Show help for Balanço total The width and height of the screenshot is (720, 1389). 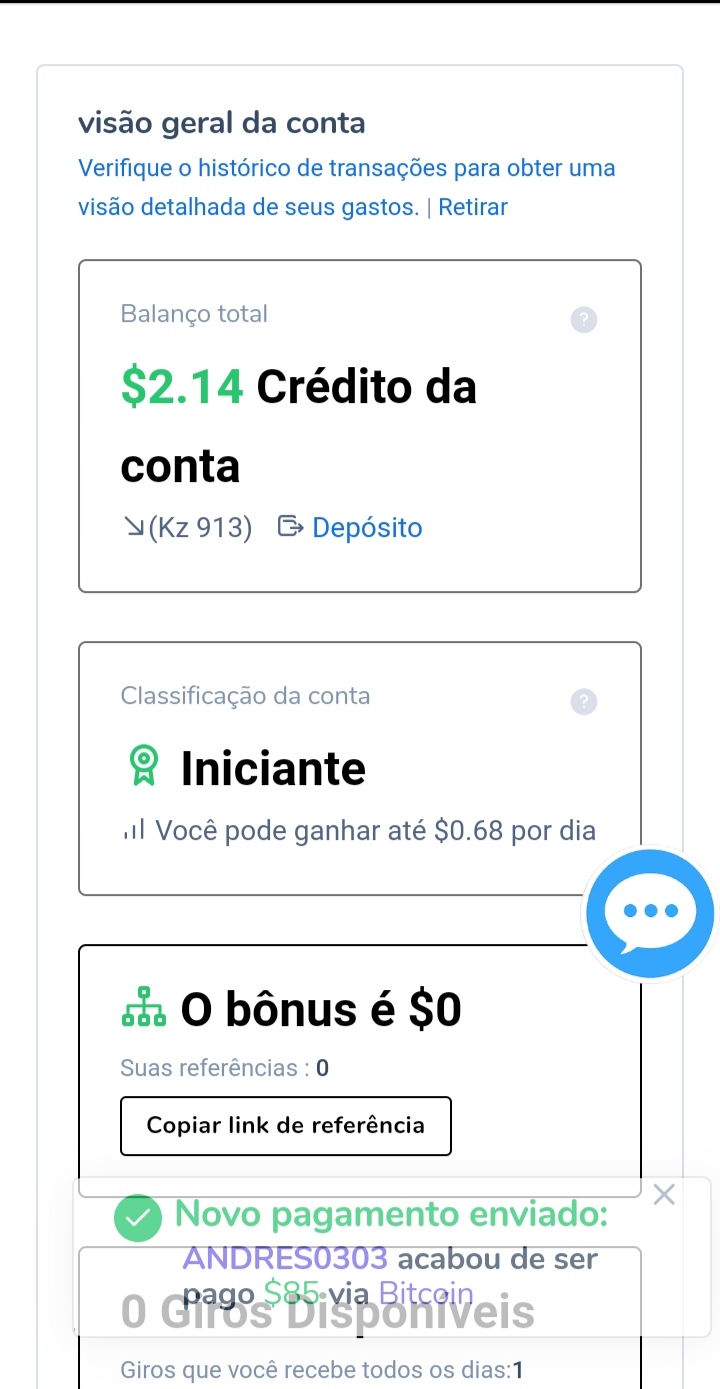tap(583, 320)
